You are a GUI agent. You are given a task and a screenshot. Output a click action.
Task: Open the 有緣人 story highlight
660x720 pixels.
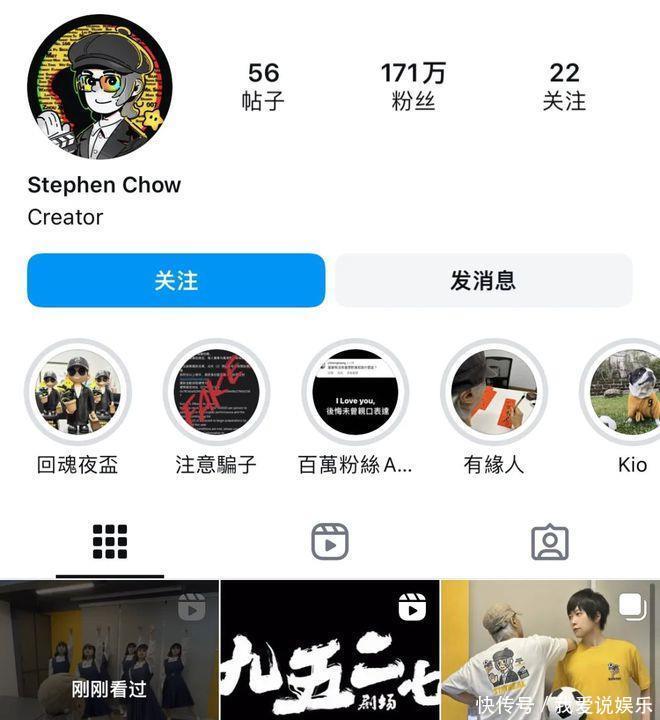point(494,391)
